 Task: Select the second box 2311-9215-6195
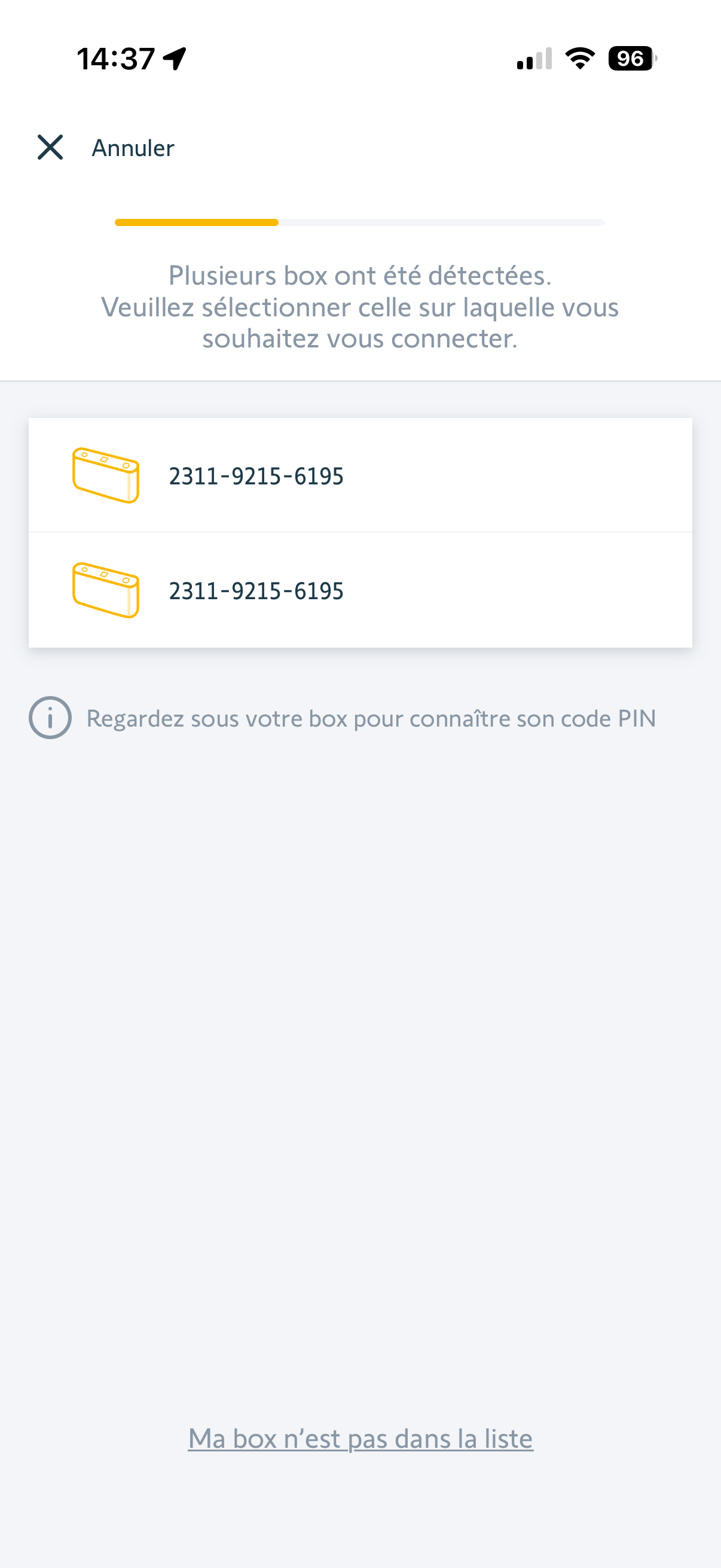359,590
